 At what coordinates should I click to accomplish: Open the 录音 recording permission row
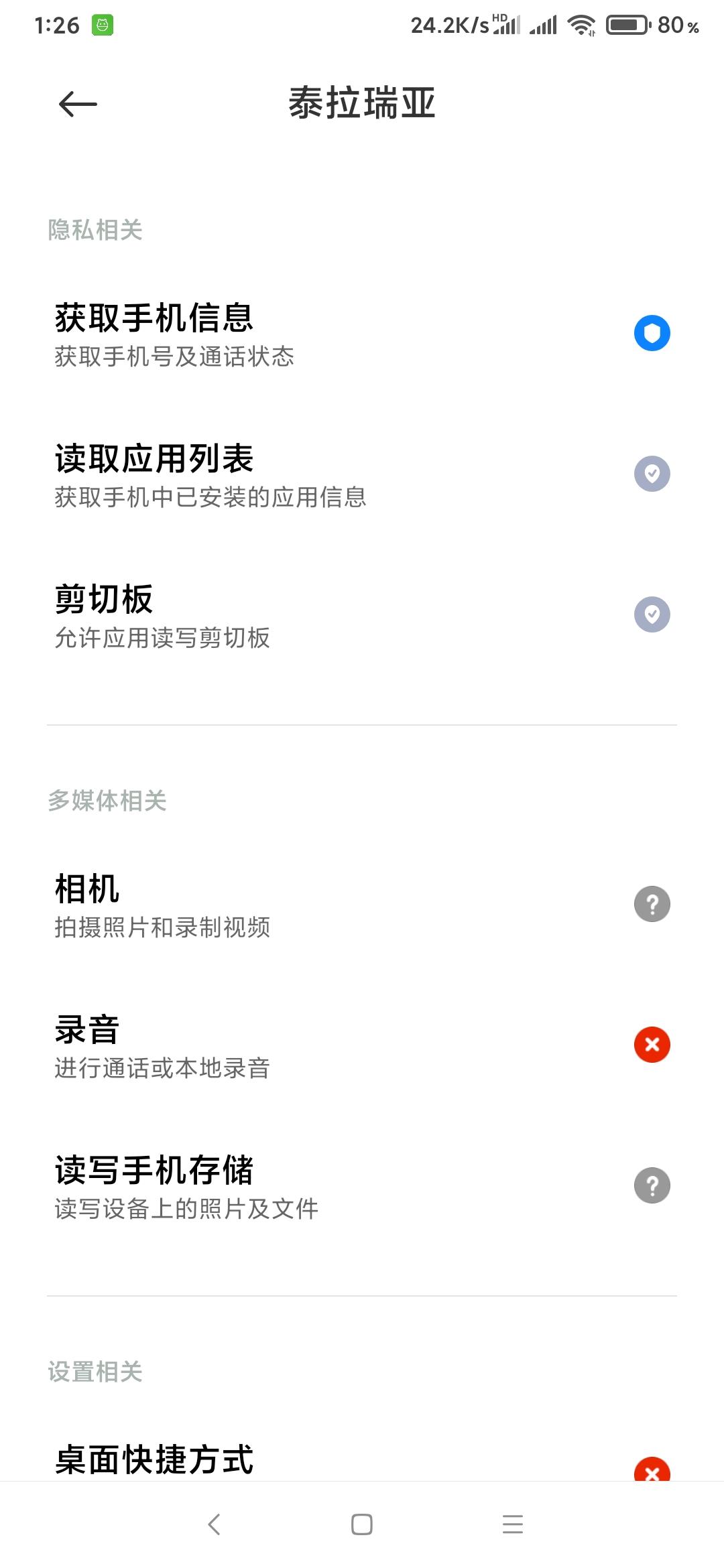pos(362,1045)
